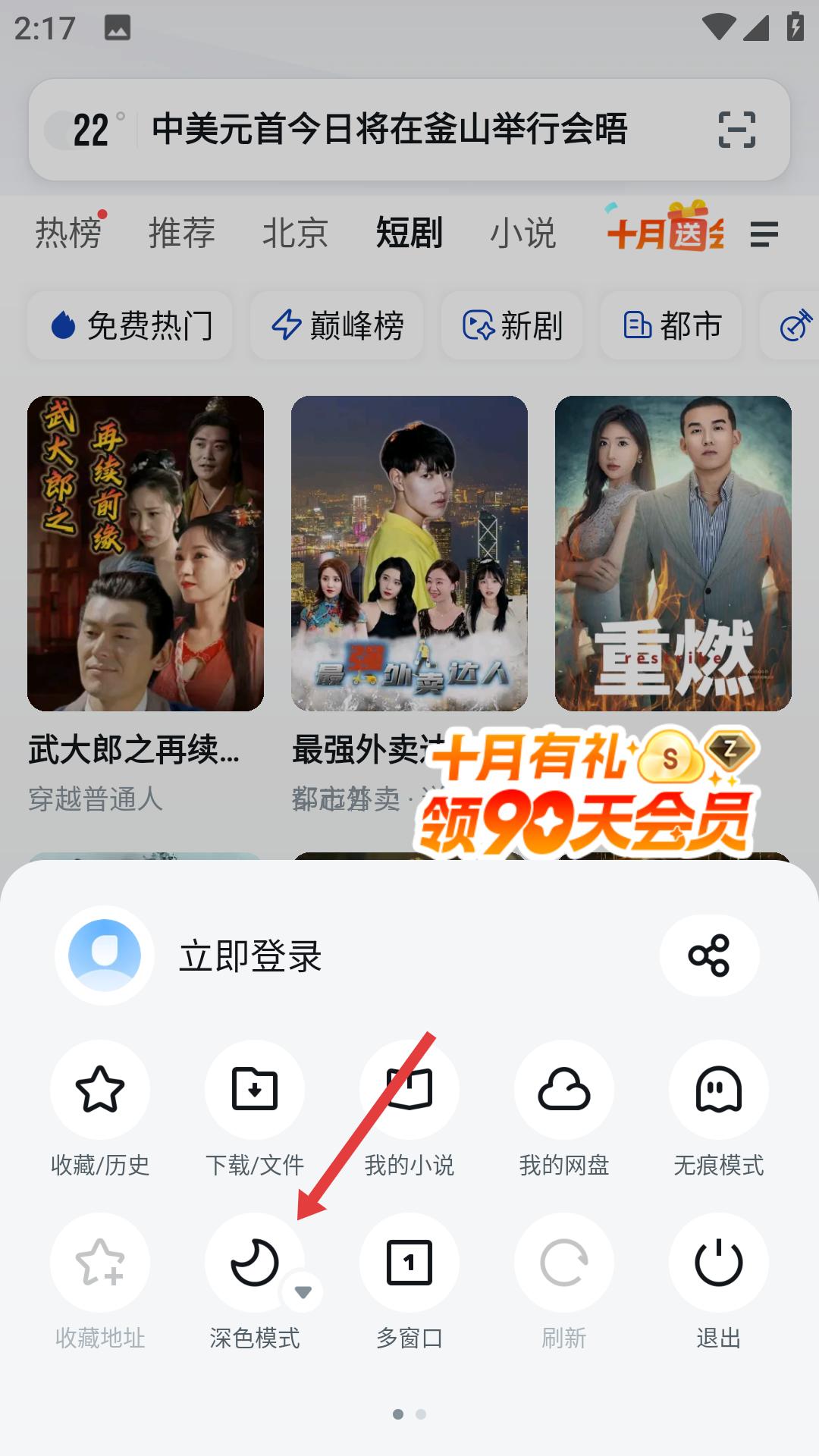Viewport: 819px width, 1456px height.
Task: Tap 立即登录 to sign in
Action: coord(250,955)
